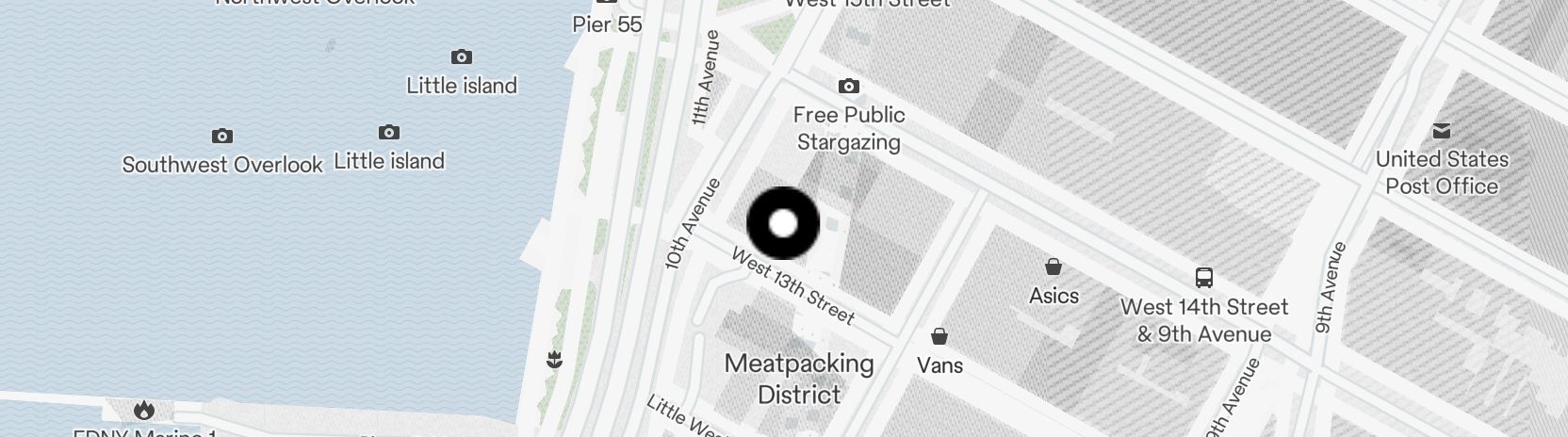Tap the United States Post Office marker

(1442, 131)
